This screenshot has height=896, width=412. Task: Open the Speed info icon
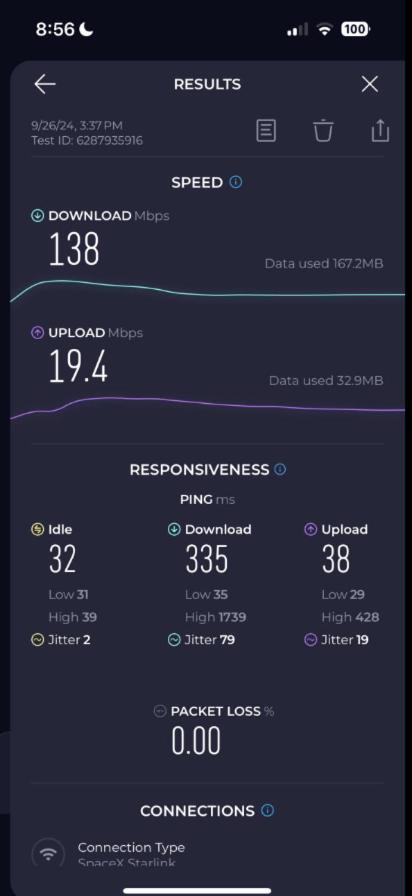[x=235, y=182]
